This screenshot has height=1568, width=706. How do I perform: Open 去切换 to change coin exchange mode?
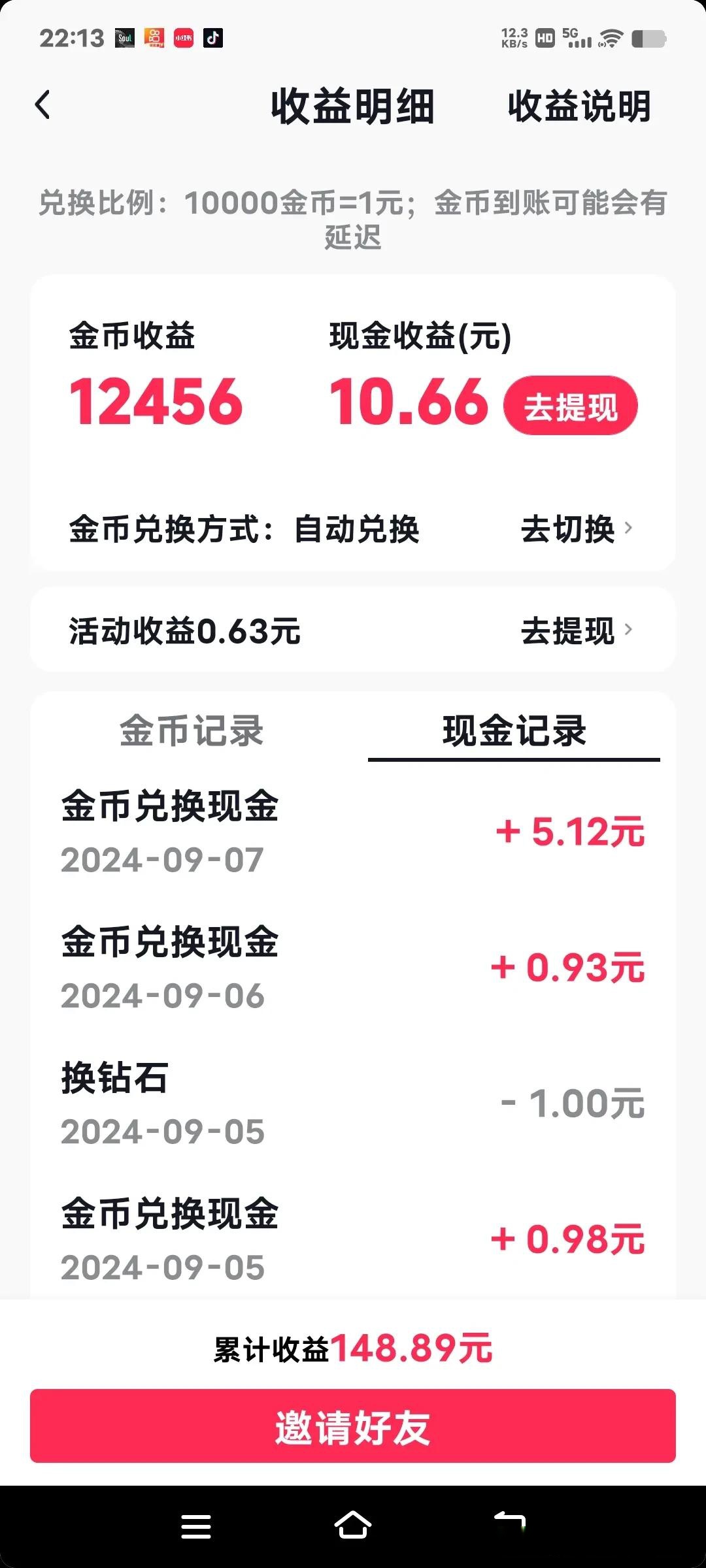(x=577, y=529)
